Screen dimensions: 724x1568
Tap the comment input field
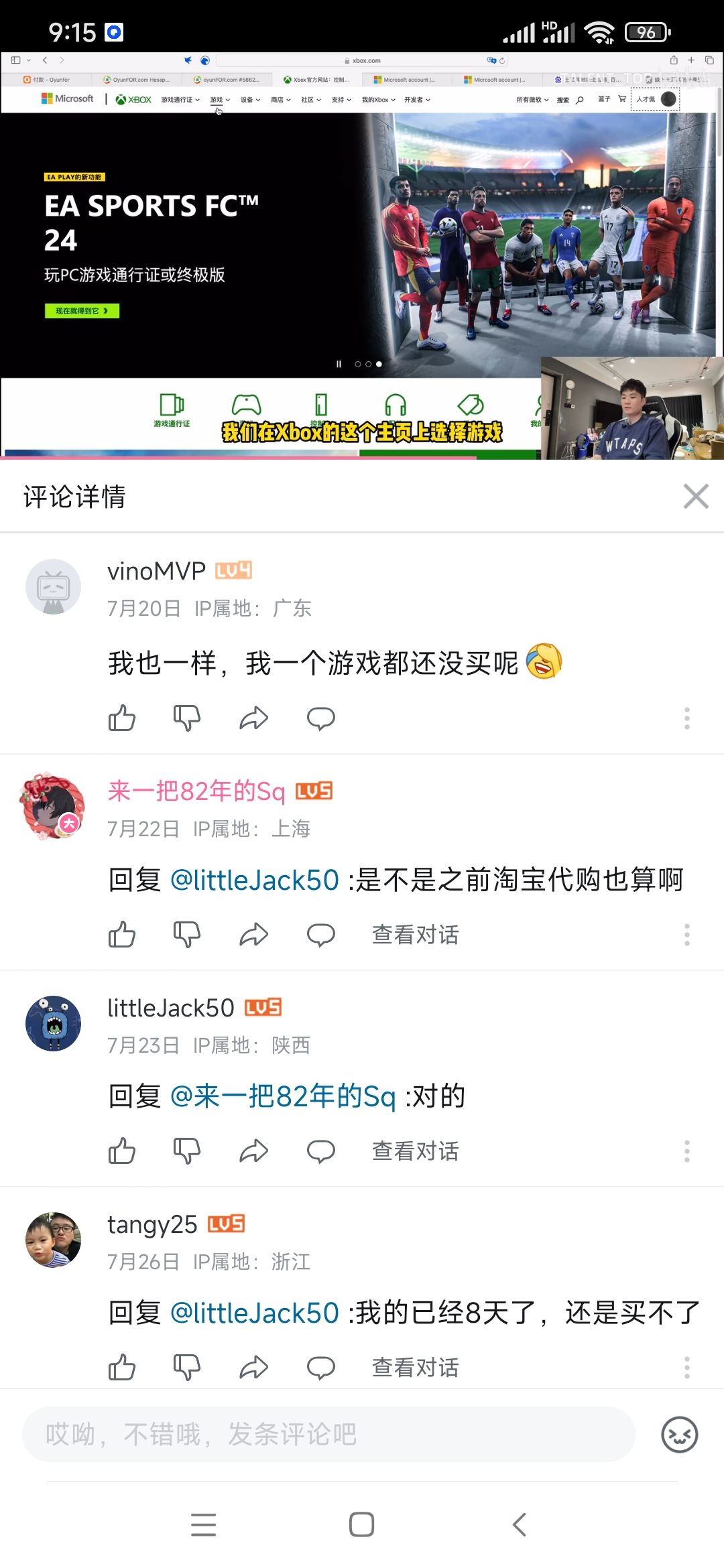[328, 1435]
